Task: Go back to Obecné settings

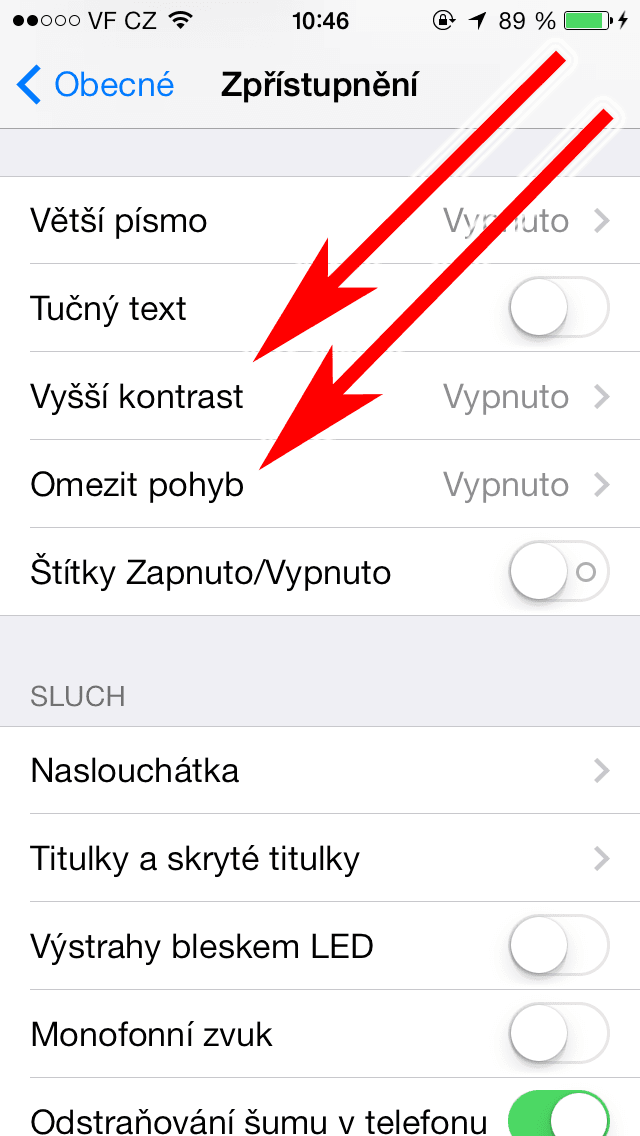Action: click(x=95, y=85)
